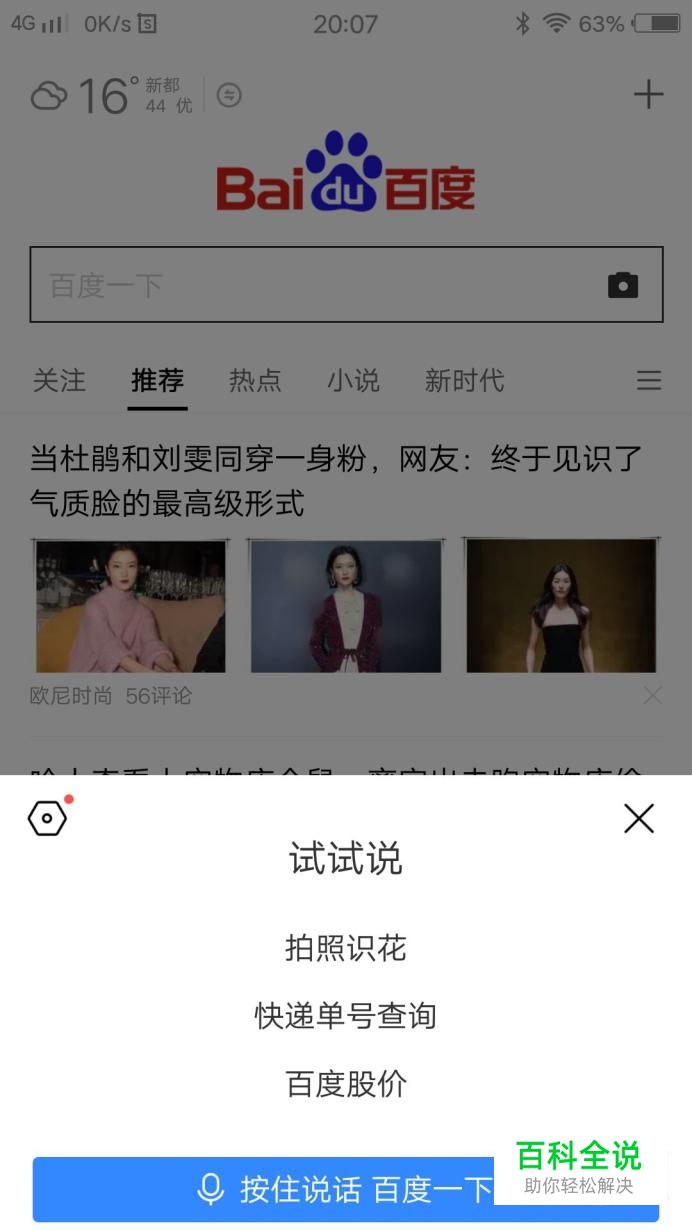Tap the 按住说话 百度一下 microphone button
The width and height of the screenshot is (692, 1230).
[346, 1189]
